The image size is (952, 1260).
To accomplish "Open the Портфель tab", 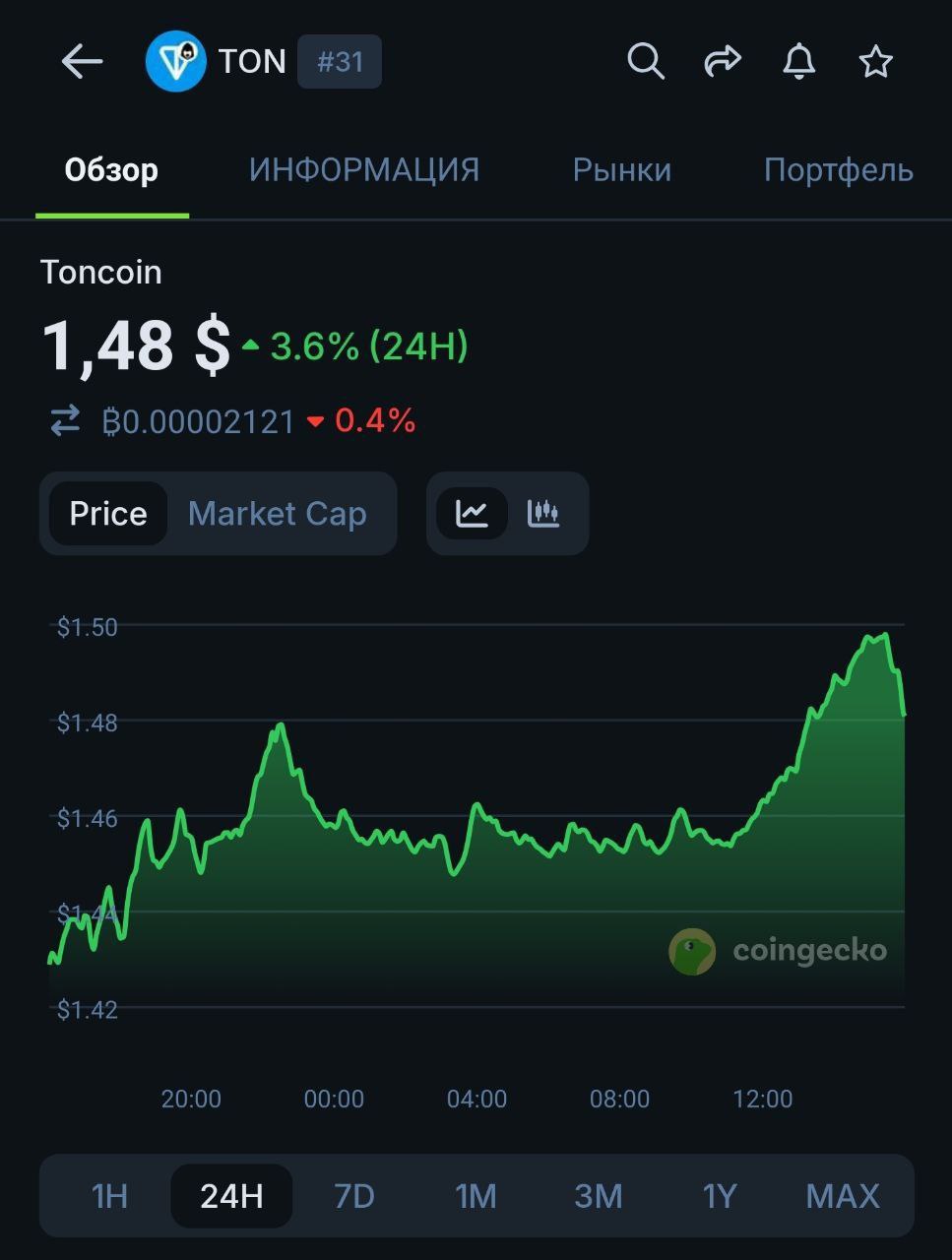I will click(x=838, y=169).
